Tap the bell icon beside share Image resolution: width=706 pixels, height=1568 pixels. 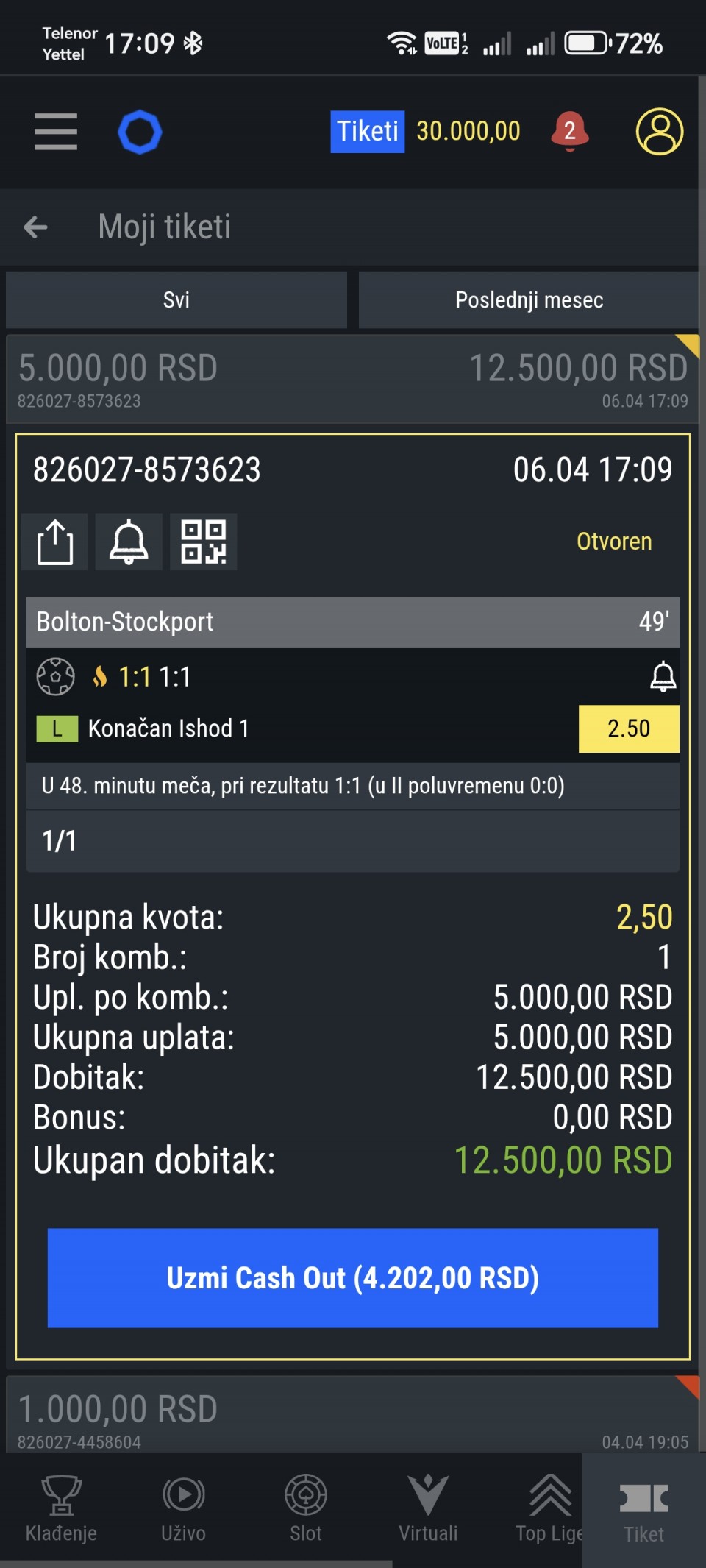click(x=129, y=542)
